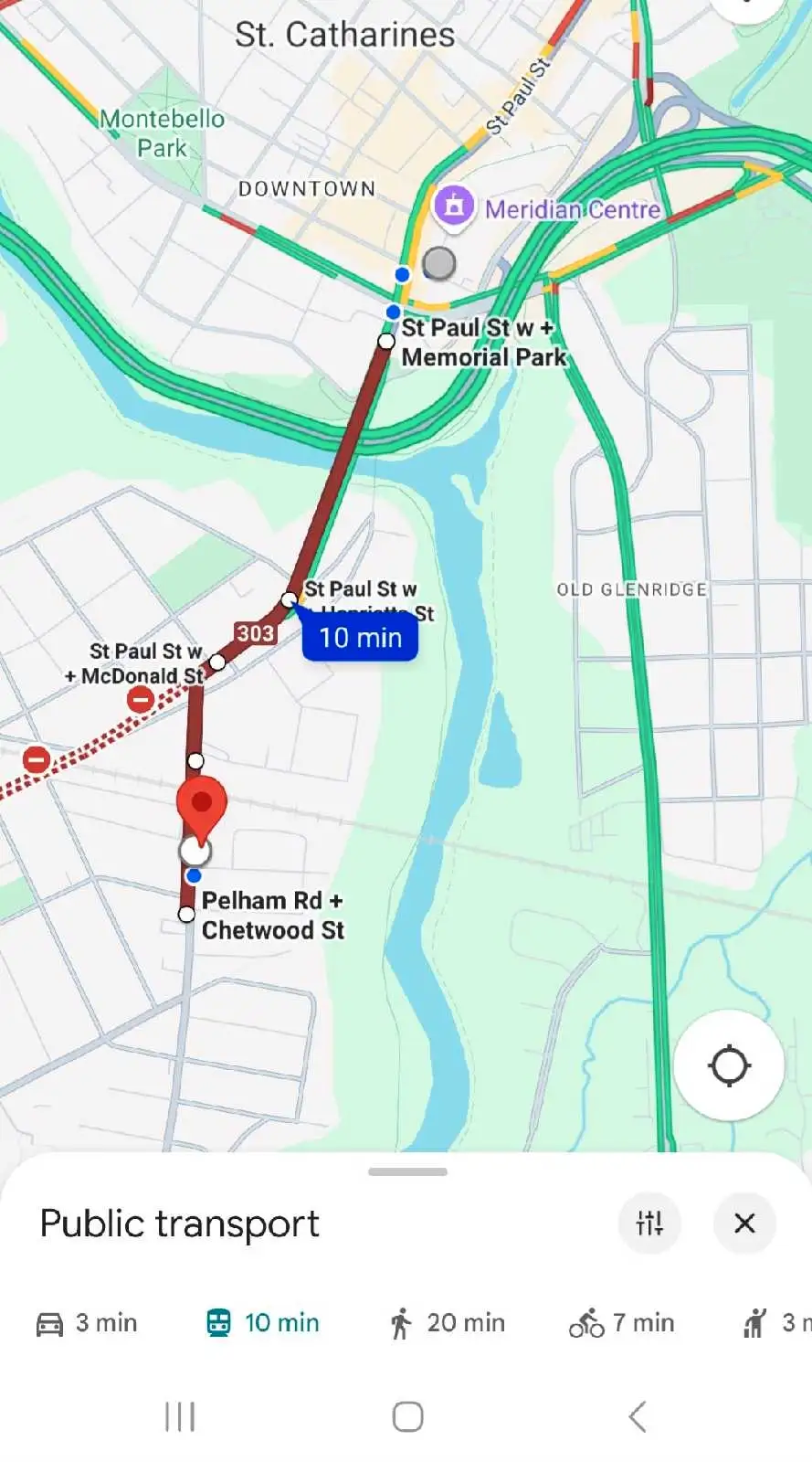This screenshot has height=1462, width=812.
Task: Open Meridian Centre place marker
Action: pos(454,207)
